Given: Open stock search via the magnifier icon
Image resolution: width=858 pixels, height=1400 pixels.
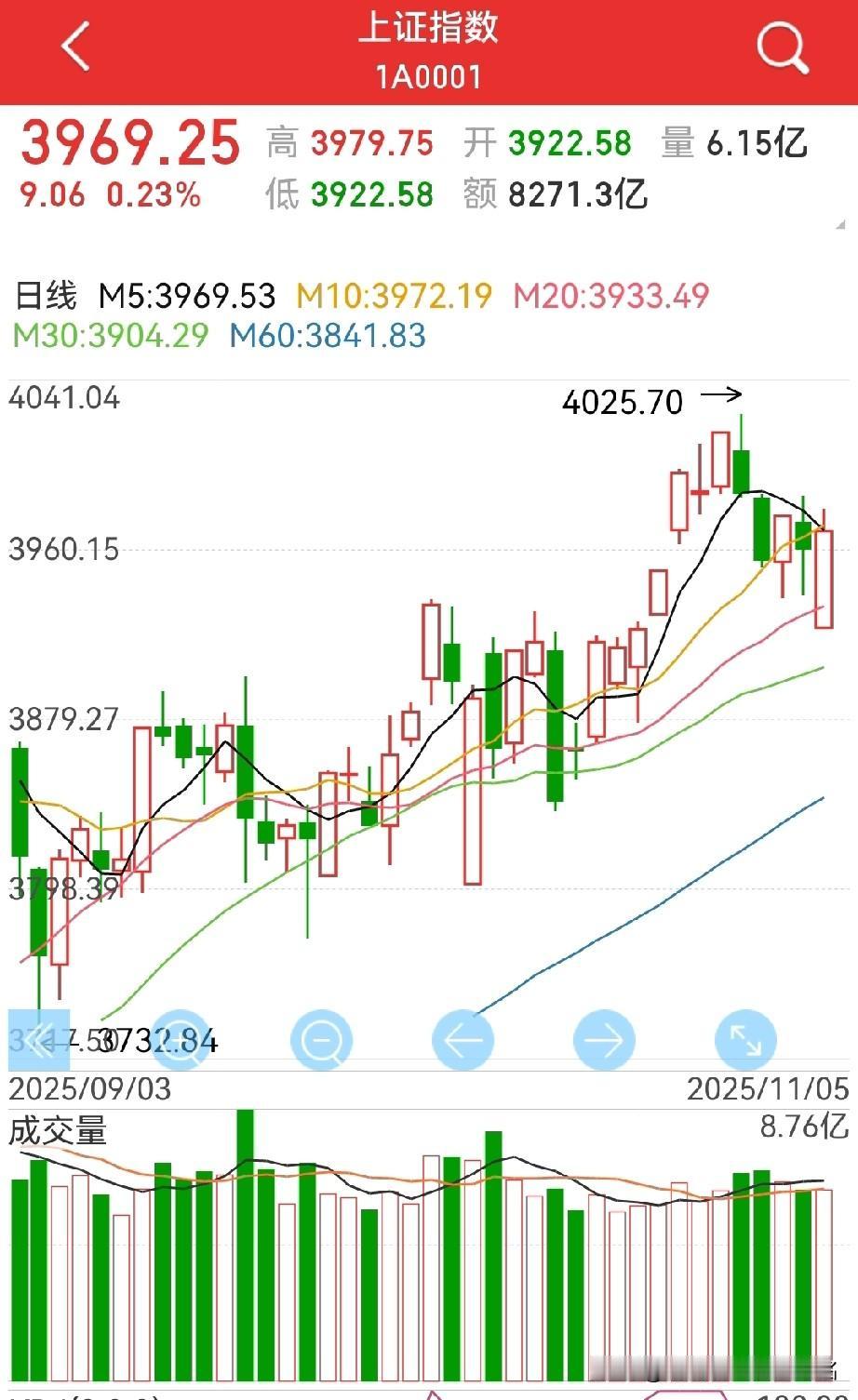Looking at the screenshot, I should click(x=782, y=47).
